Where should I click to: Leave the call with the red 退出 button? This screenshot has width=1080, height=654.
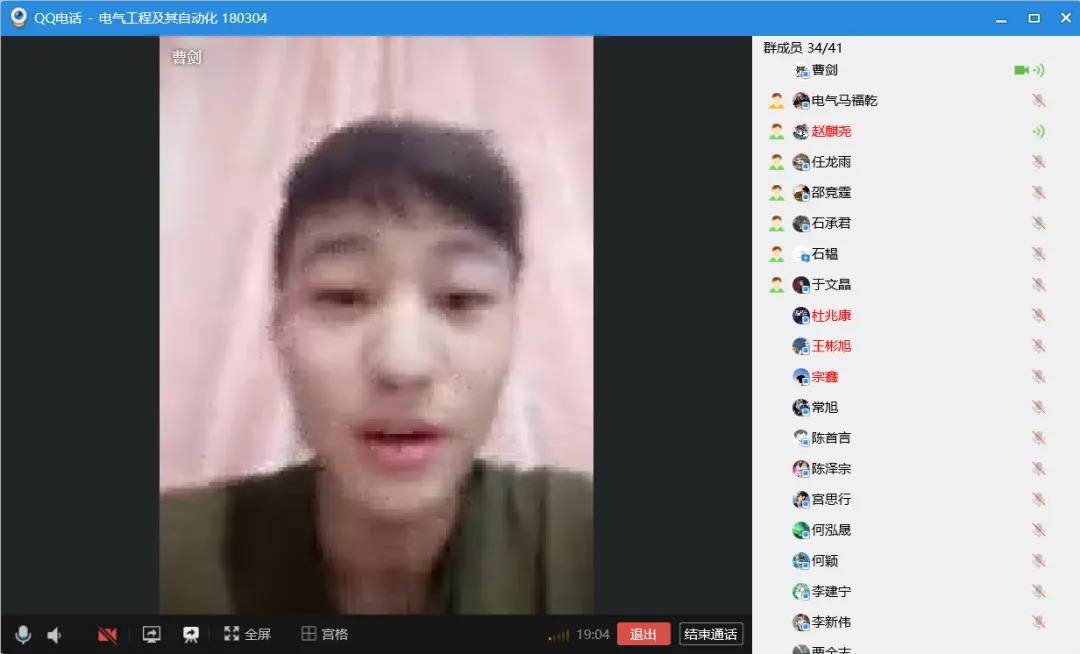(x=643, y=634)
